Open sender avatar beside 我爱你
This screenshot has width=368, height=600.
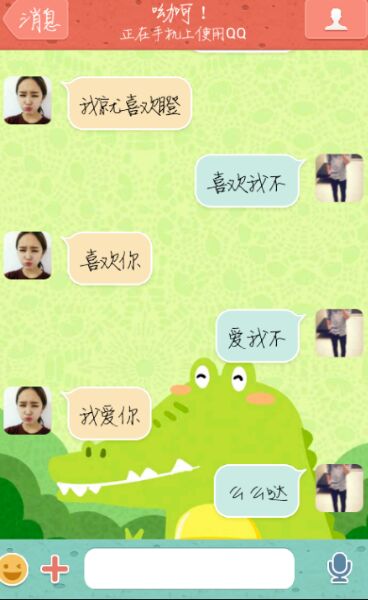[28, 411]
